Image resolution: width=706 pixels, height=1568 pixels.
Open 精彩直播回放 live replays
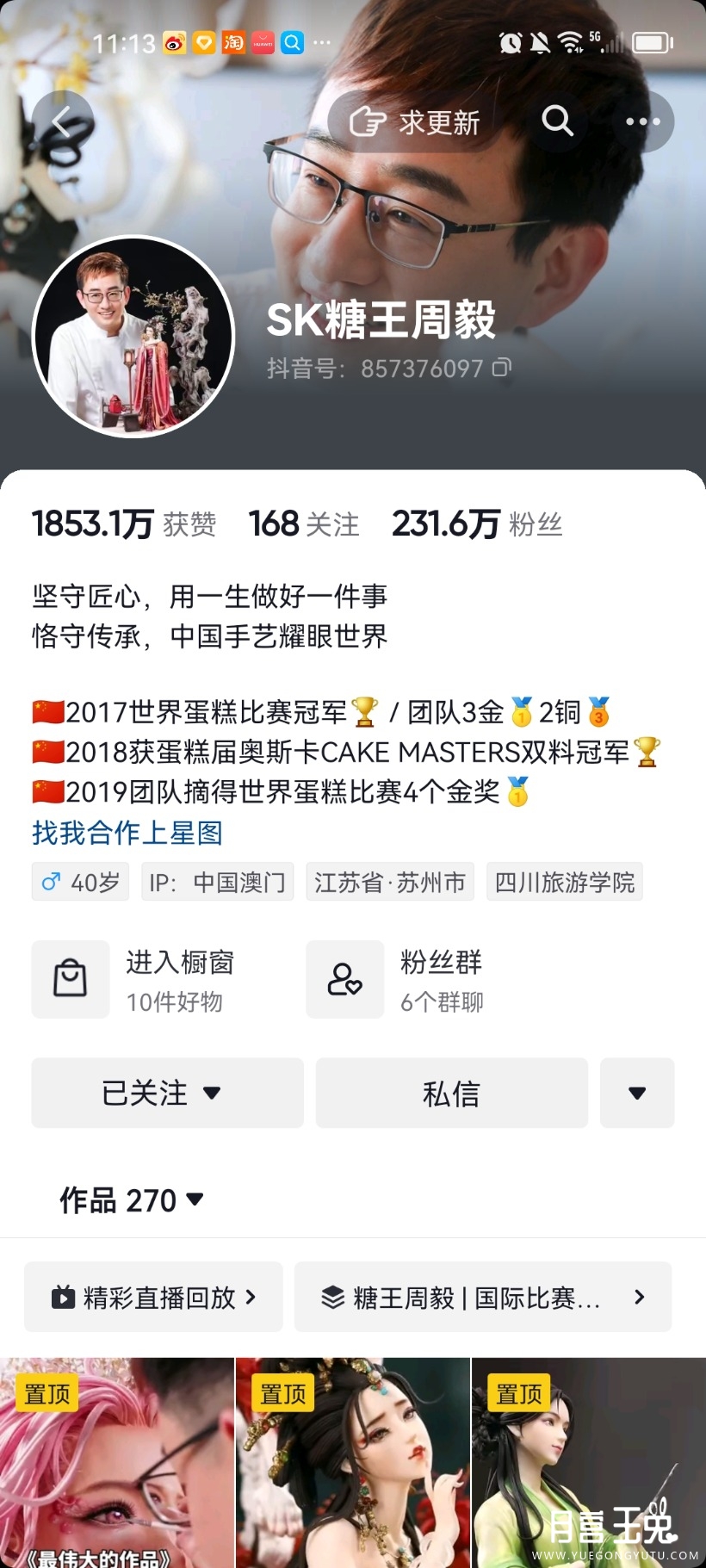coord(153,1298)
